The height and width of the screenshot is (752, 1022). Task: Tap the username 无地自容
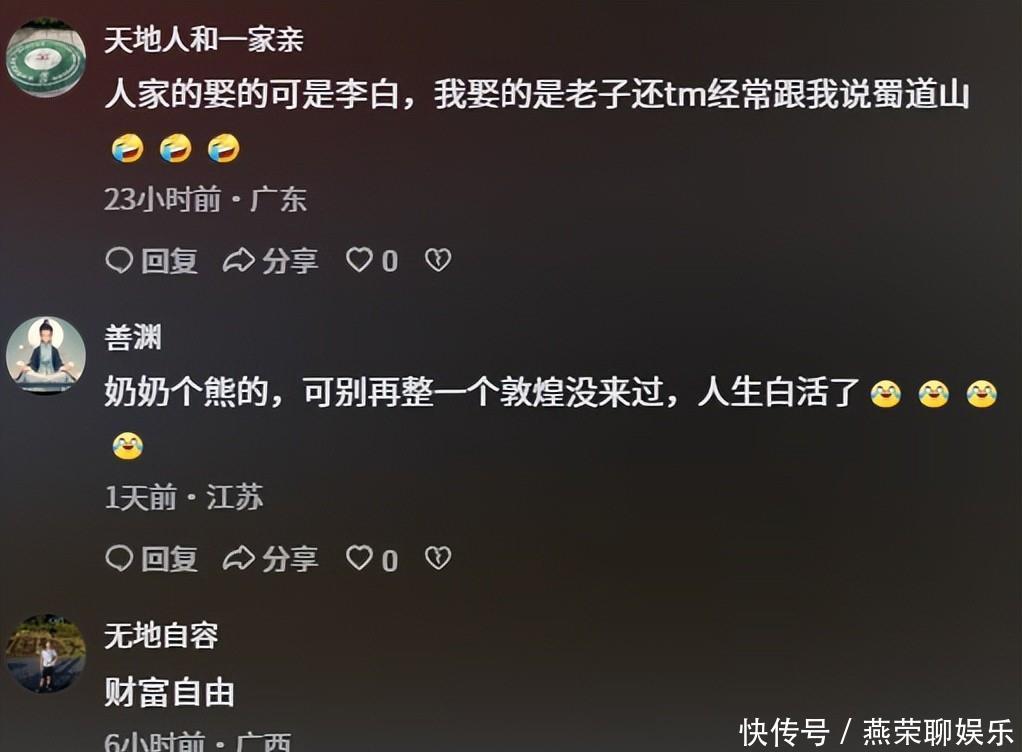coord(161,635)
